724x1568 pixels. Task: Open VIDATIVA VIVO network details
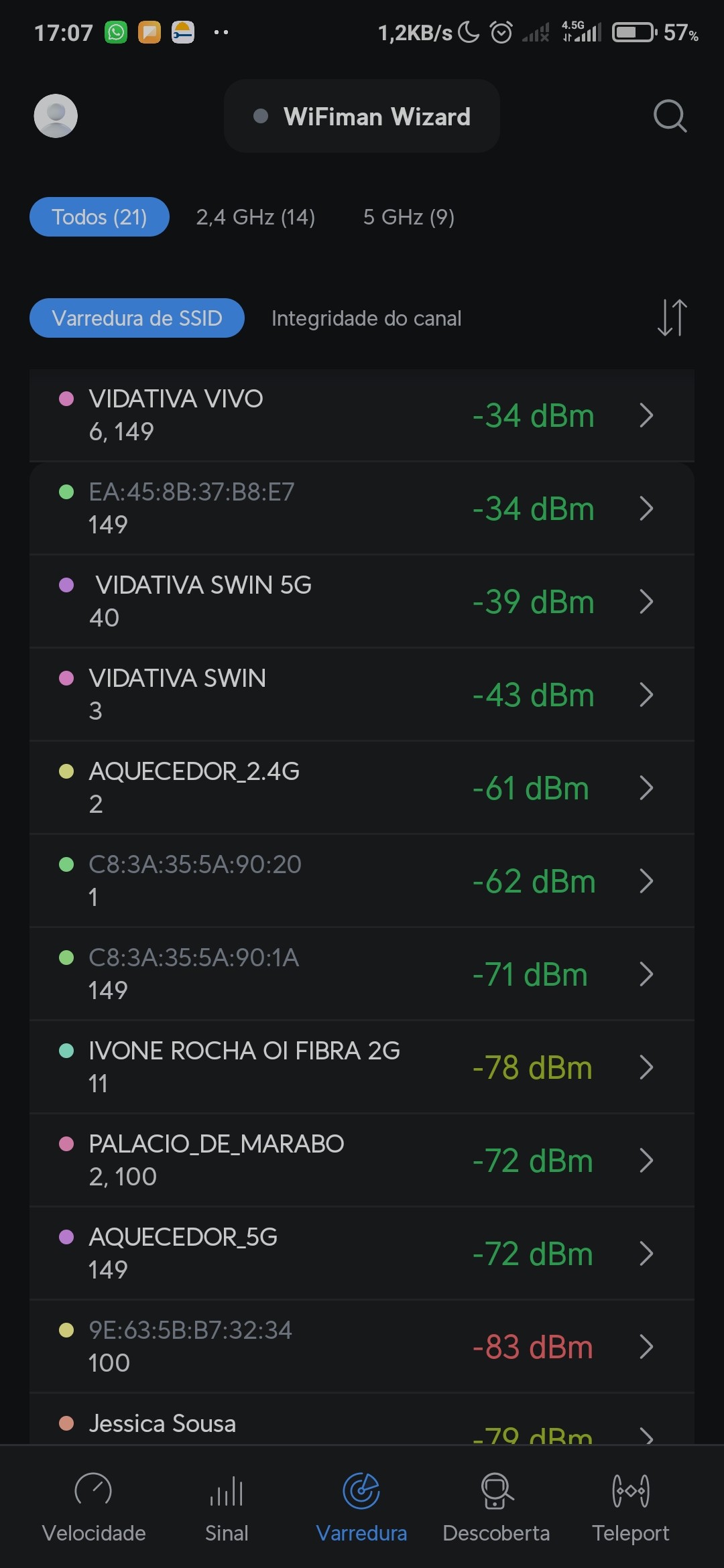point(362,415)
